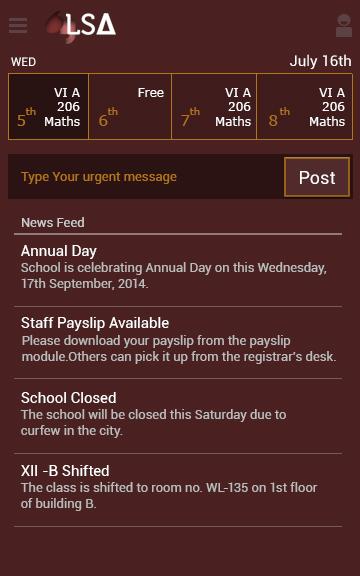Select the 5th period VI A Maths
The image size is (360, 576).
[48, 107]
